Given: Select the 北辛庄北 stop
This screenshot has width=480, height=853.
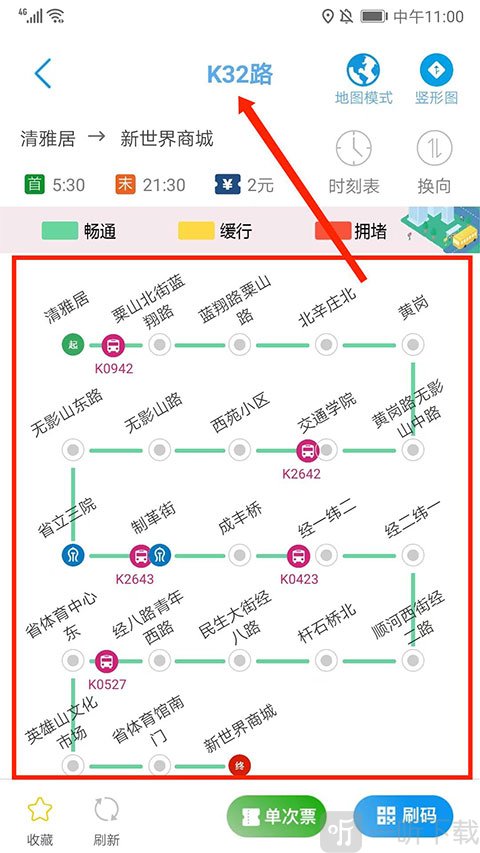Looking at the screenshot, I should (326, 345).
